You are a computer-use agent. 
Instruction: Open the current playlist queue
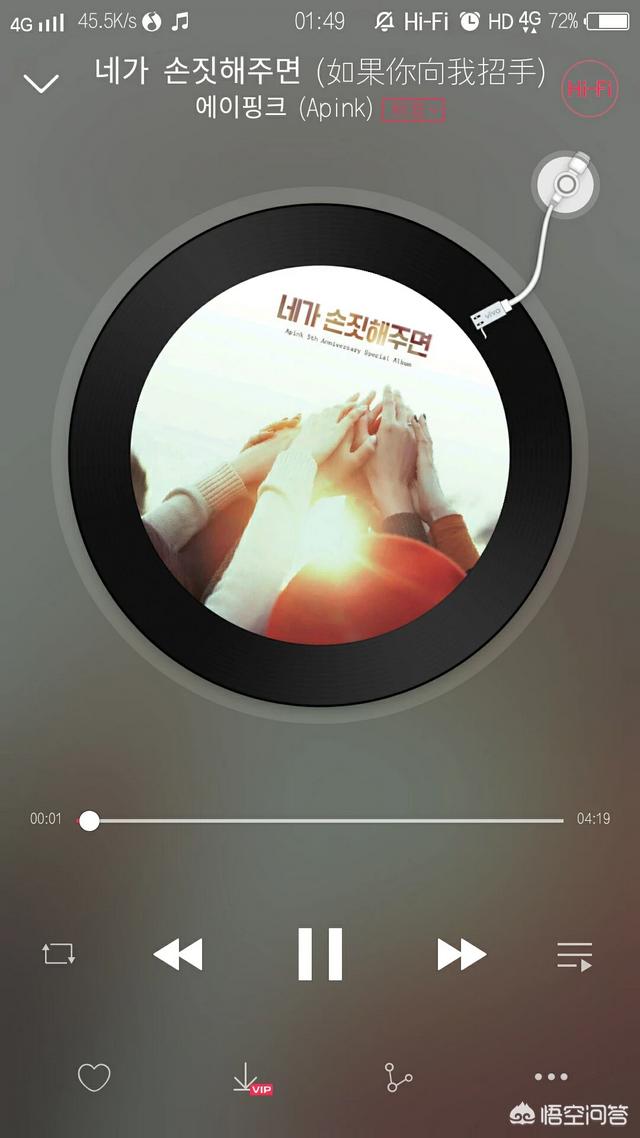[575, 956]
